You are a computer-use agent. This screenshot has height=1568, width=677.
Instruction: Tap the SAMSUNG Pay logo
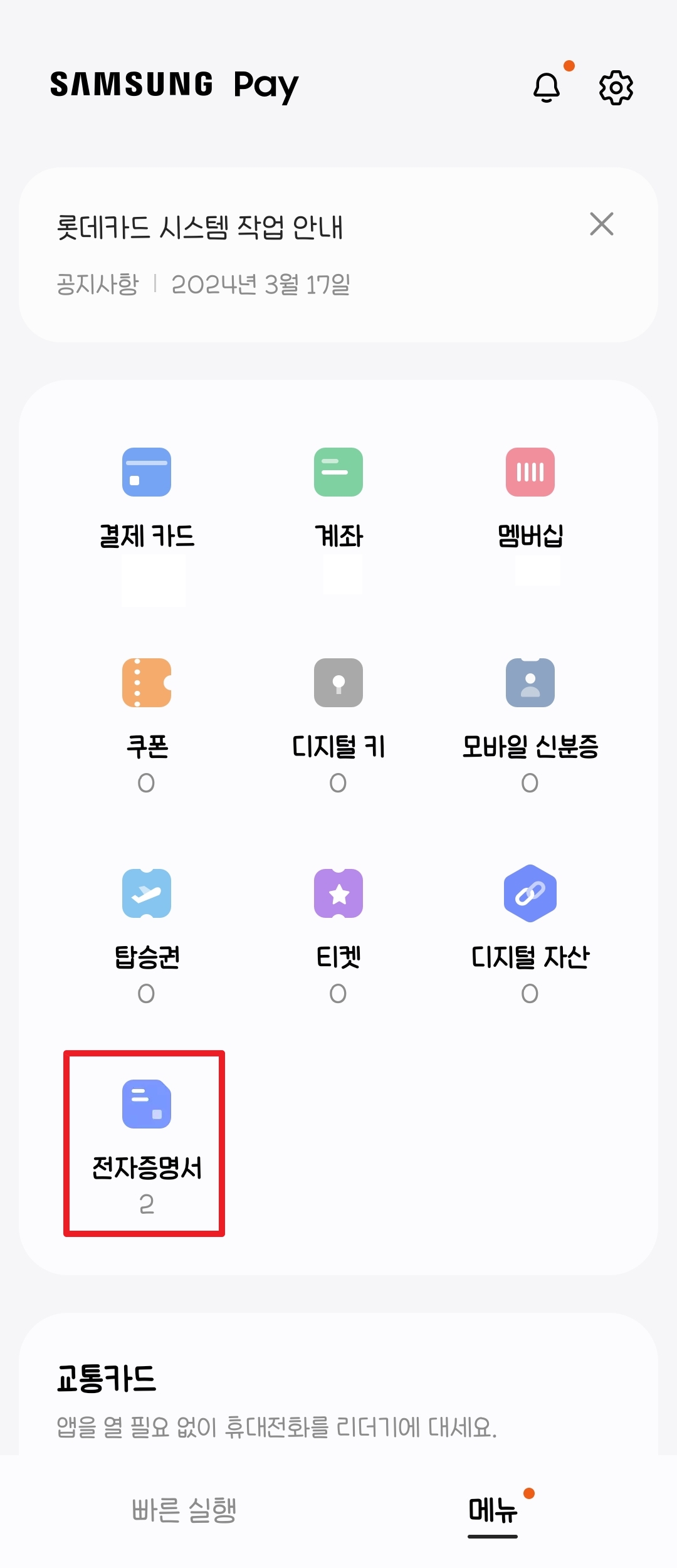click(174, 86)
